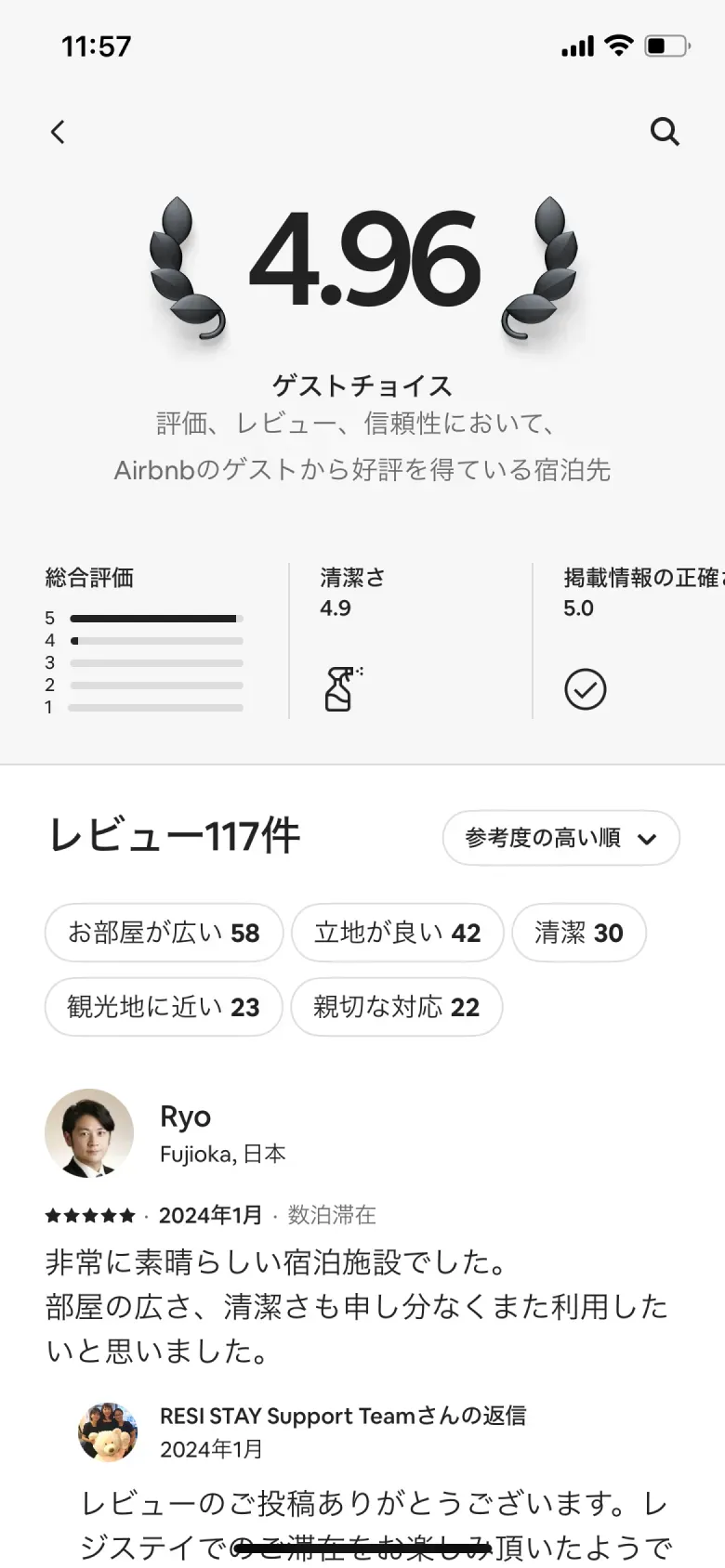Tap the accuracy checkmark icon
725x1568 pixels.
(x=585, y=688)
